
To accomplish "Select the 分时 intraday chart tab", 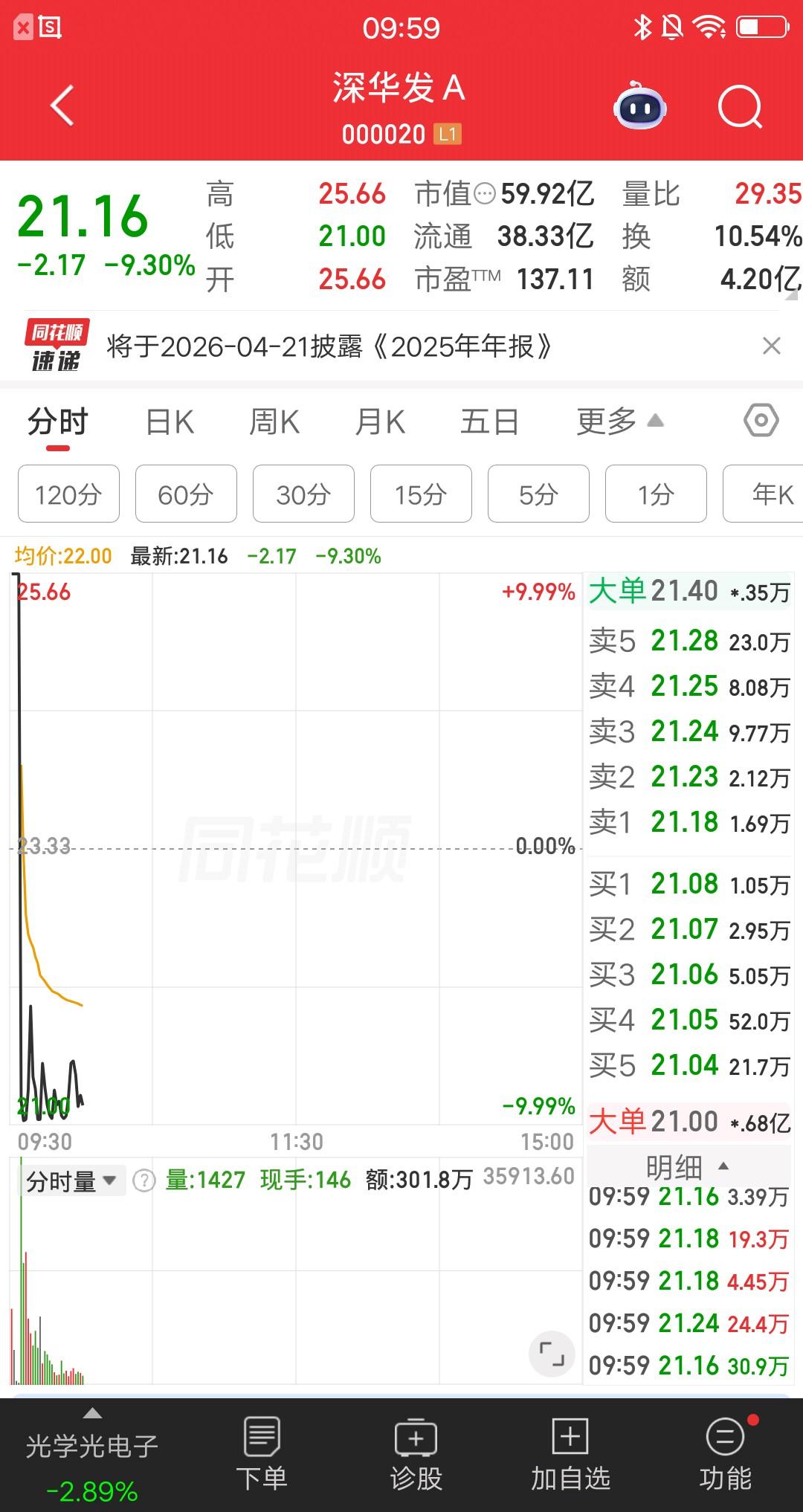I will click(59, 421).
